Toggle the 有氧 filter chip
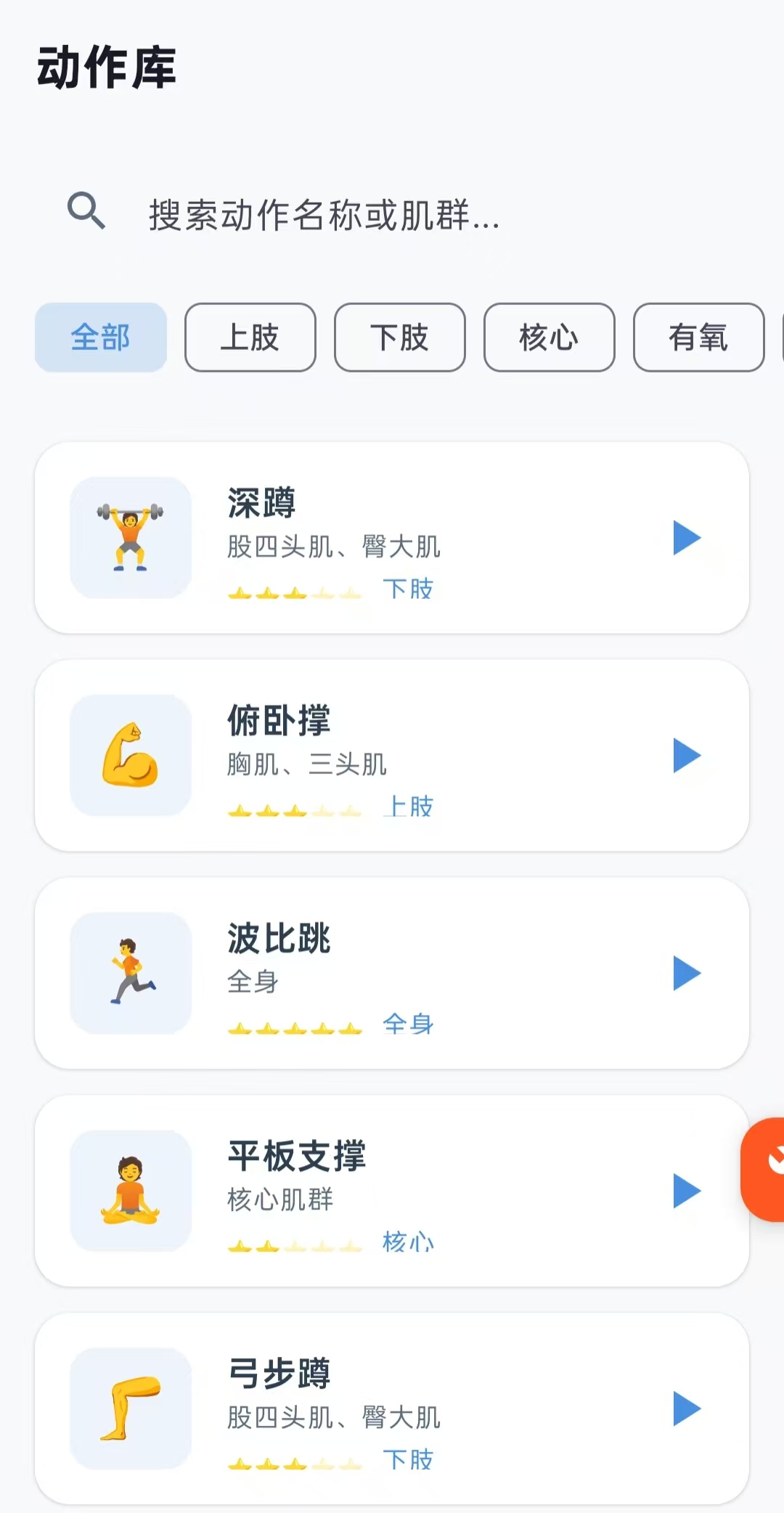 (698, 338)
